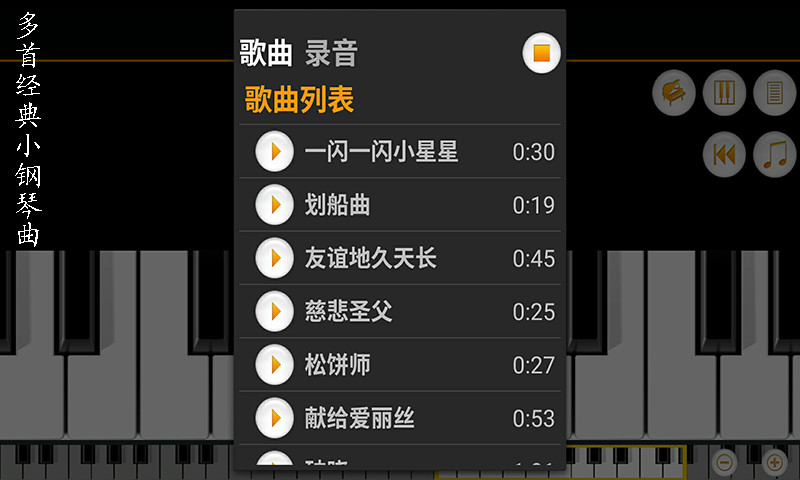Play 献给爱丽丝
This screenshot has height=480, width=800.
274,418
